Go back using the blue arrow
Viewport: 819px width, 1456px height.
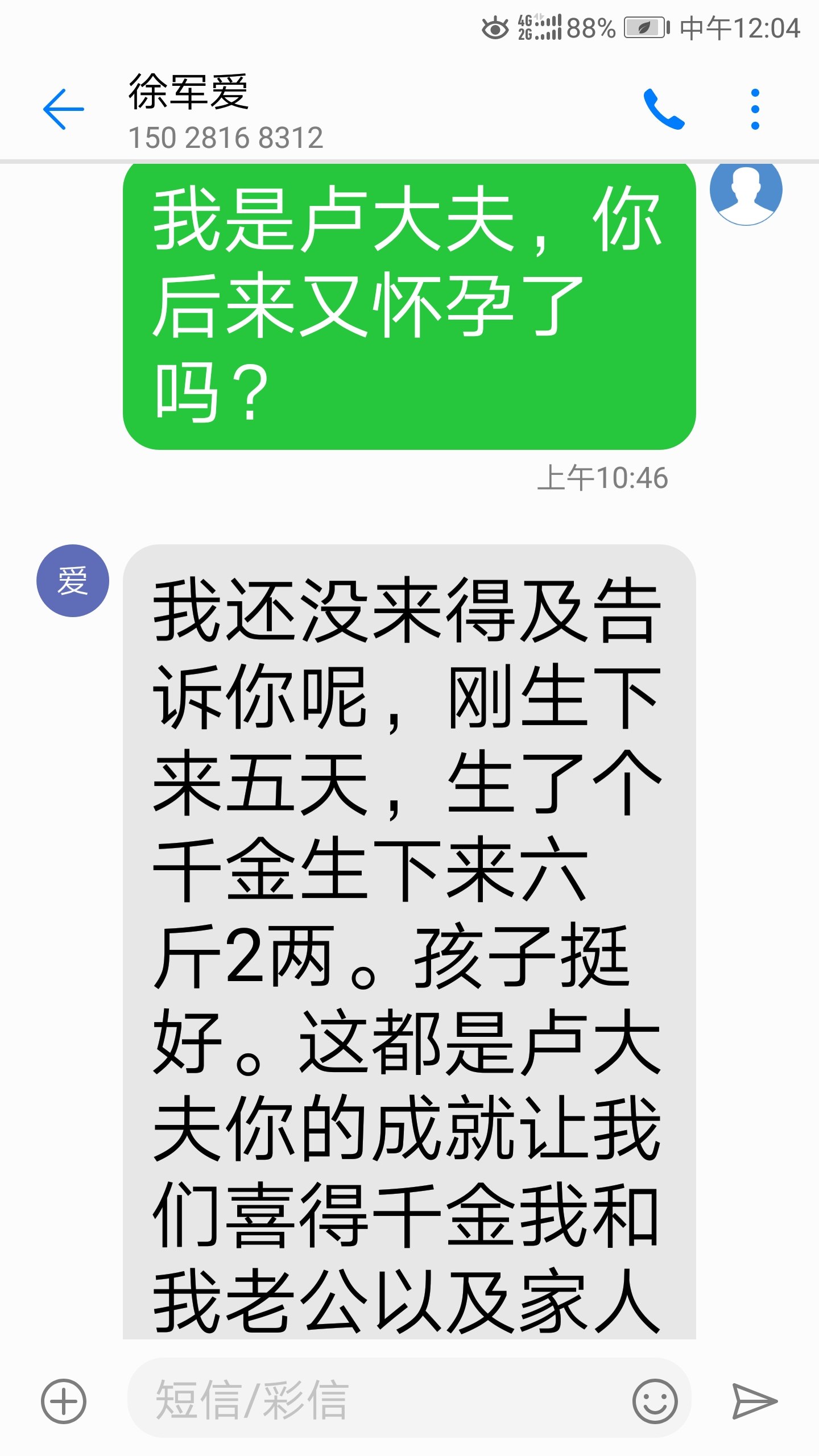pos(63,109)
